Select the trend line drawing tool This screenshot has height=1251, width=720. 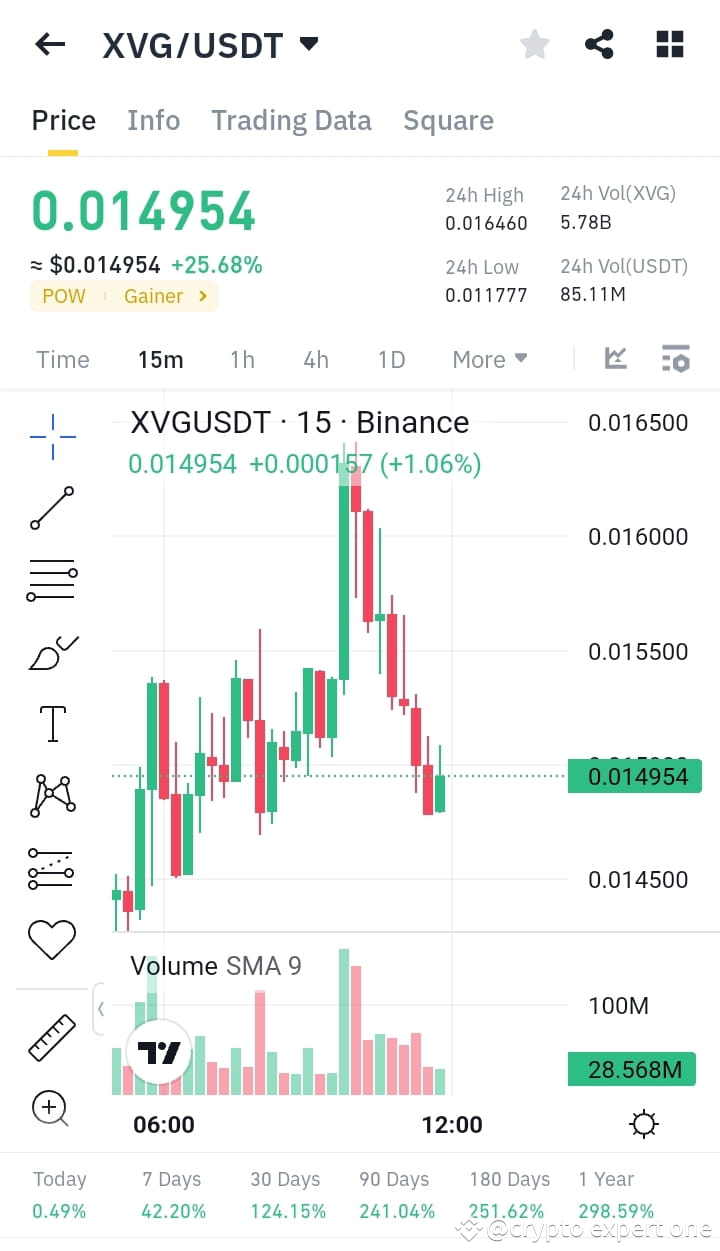pyautogui.click(x=52, y=508)
